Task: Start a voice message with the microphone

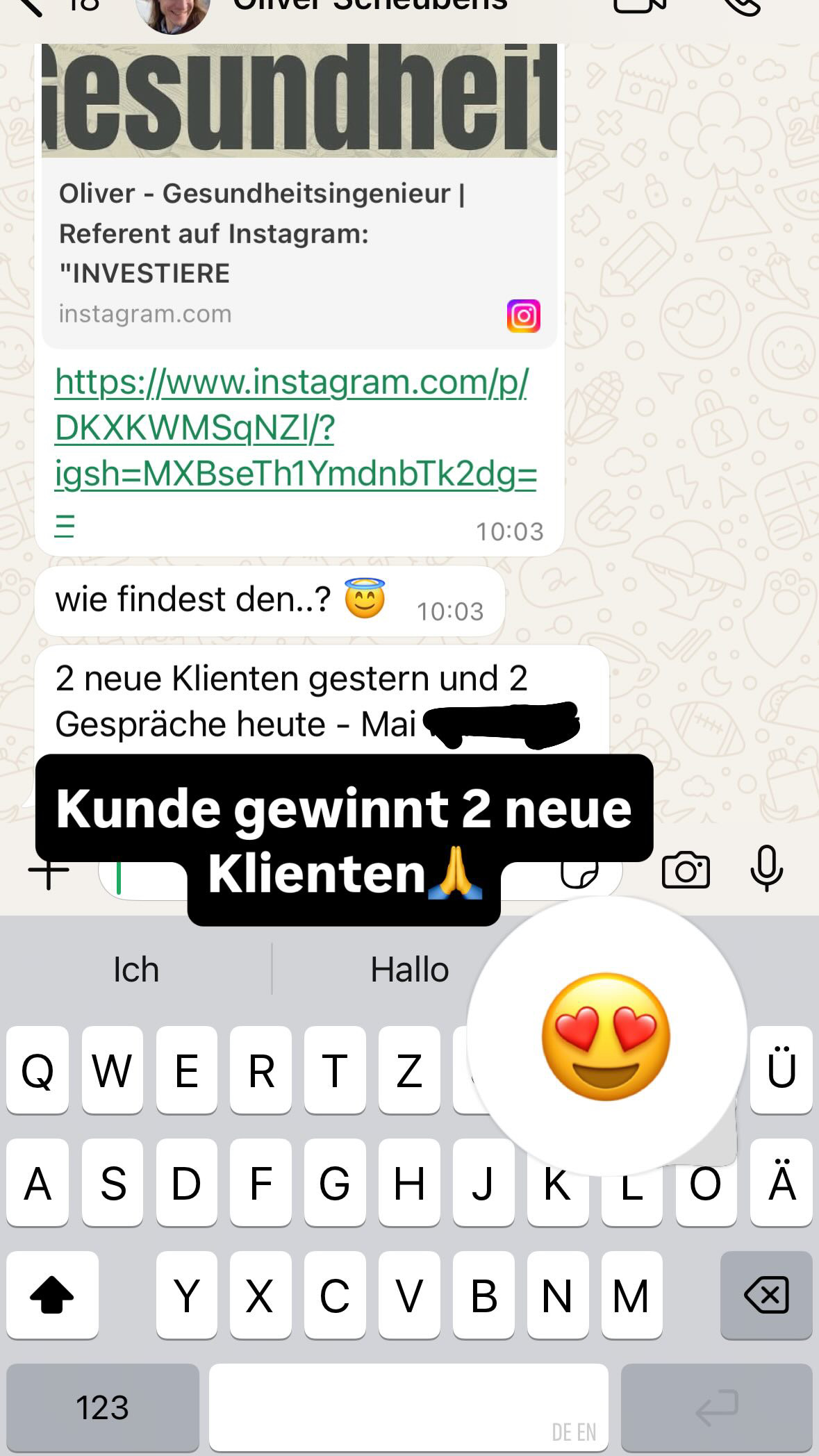Action: (766, 868)
